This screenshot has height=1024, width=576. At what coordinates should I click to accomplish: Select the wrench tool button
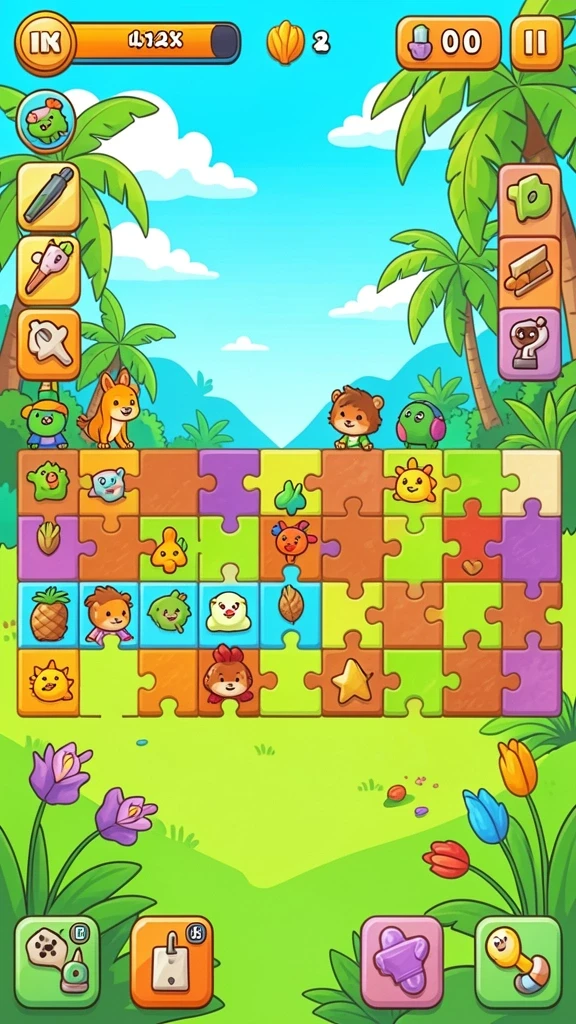pos(48,344)
